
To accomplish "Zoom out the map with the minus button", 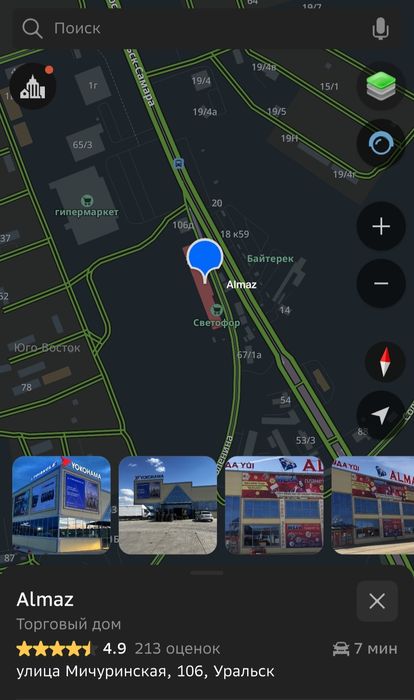I will [x=381, y=283].
